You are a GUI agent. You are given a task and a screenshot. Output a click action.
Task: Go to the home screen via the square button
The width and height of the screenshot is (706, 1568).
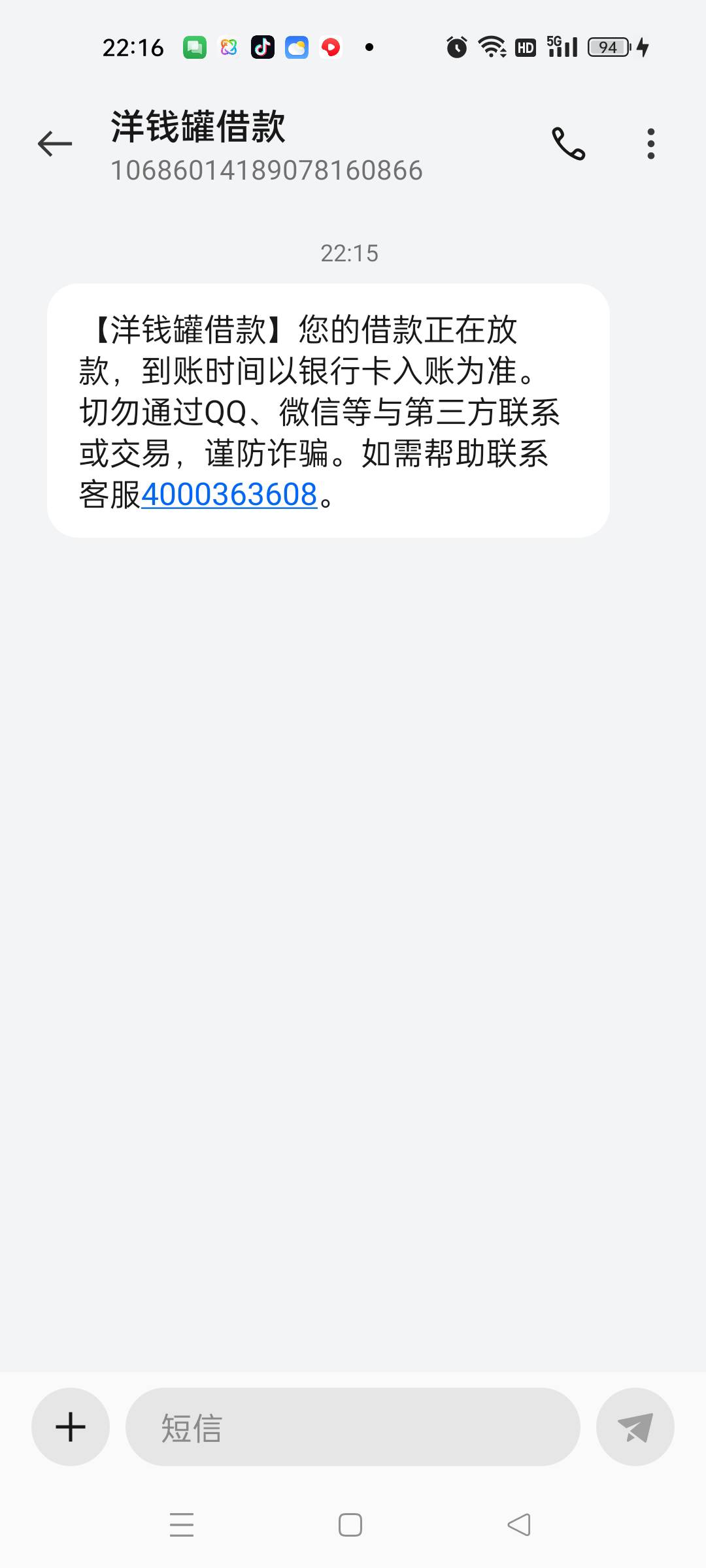(x=350, y=1525)
